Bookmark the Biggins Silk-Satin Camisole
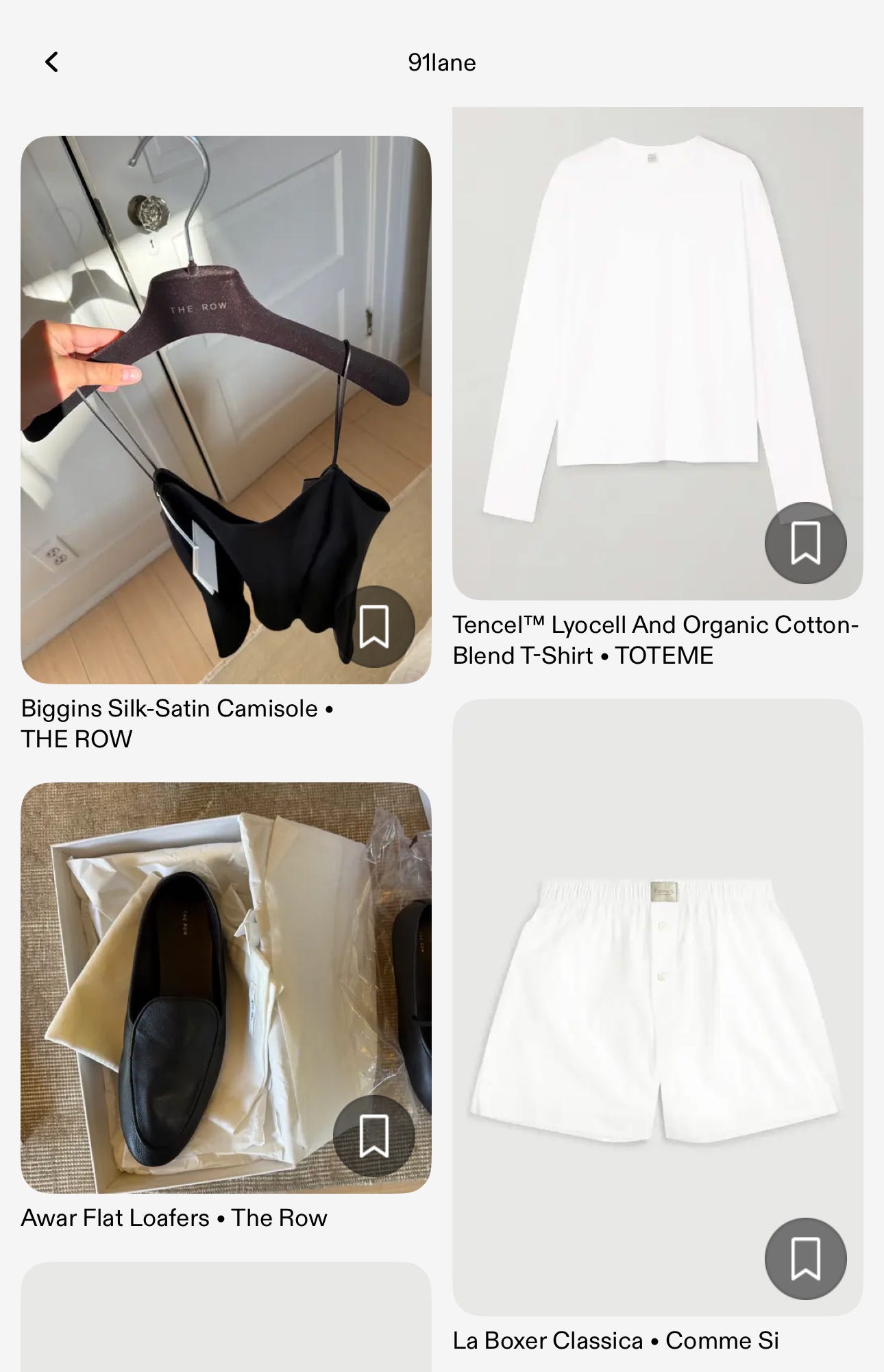Viewport: 884px width, 1372px height. [x=374, y=627]
